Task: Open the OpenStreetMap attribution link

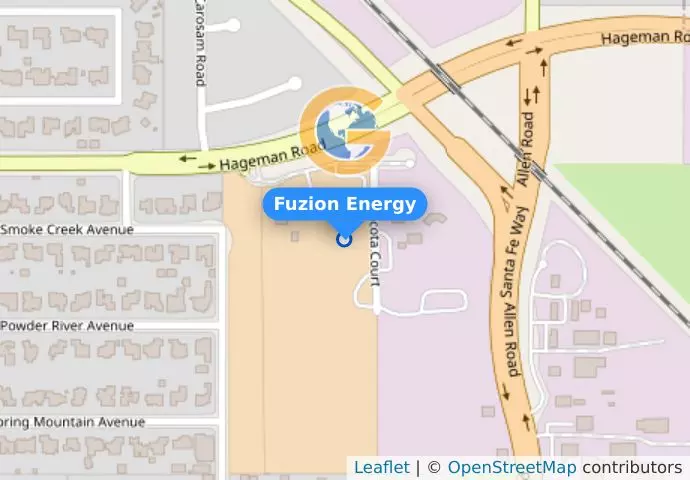Action: coord(511,467)
